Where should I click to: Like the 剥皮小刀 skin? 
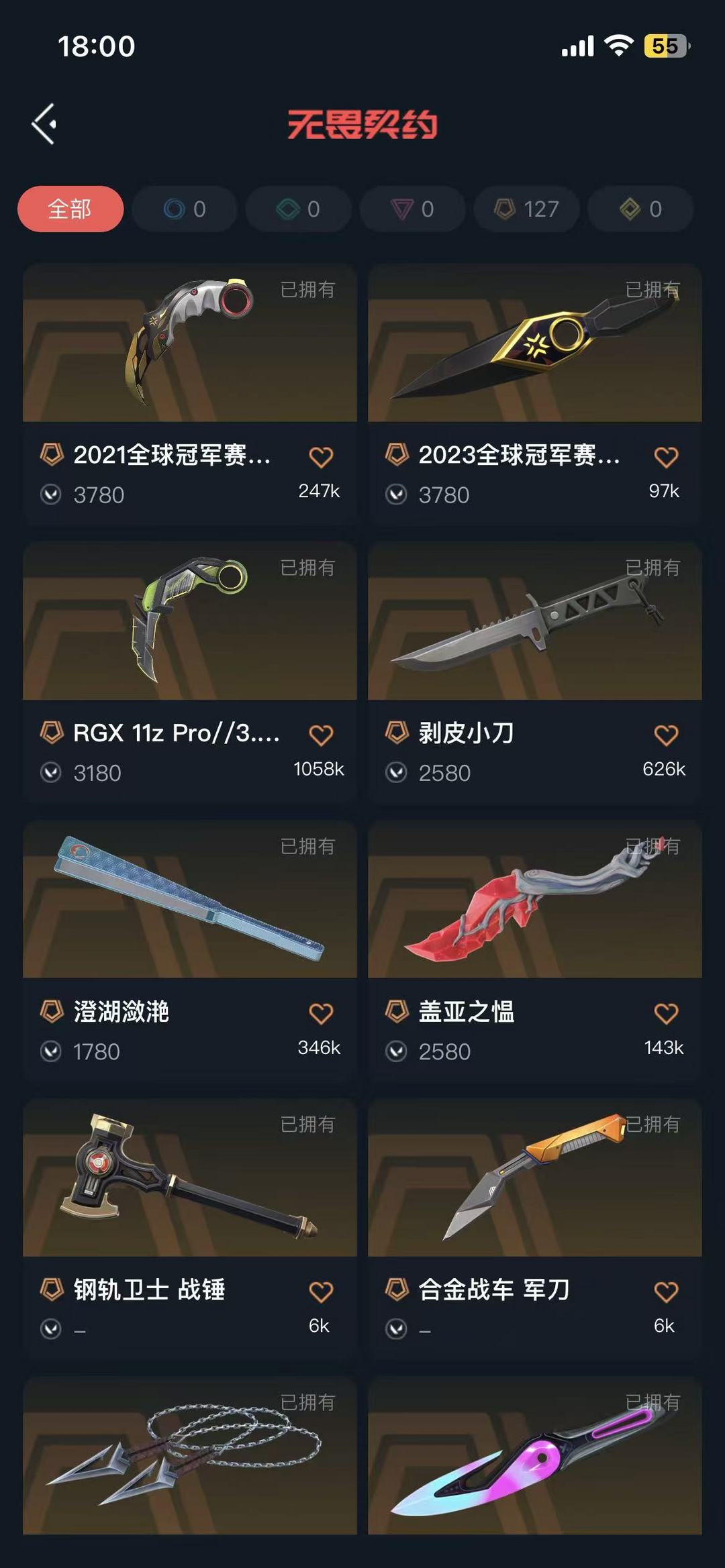(666, 736)
